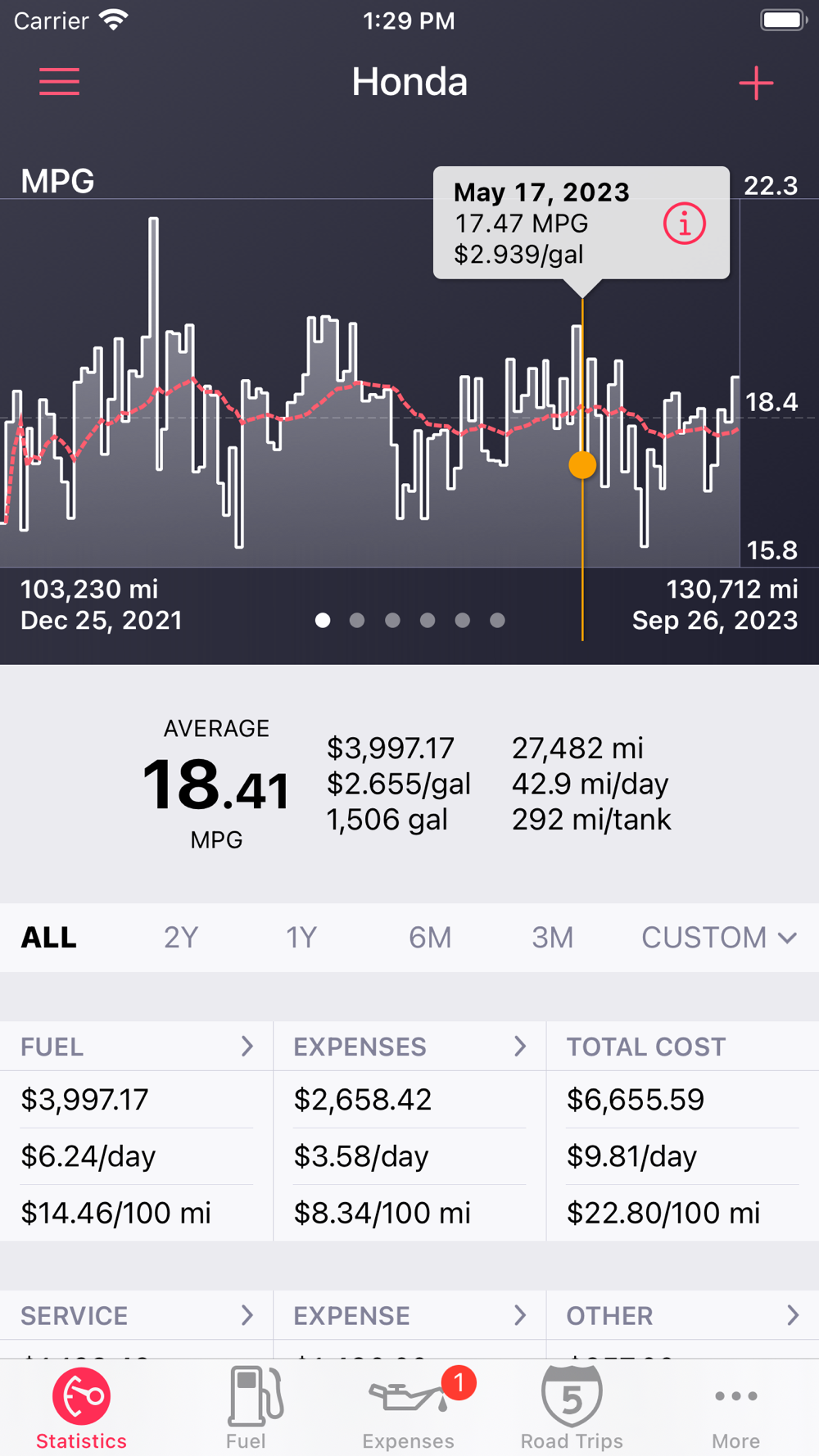Switch to the Fuel tab
Screen dimensions: 819x1456
pyautogui.click(x=246, y=1409)
